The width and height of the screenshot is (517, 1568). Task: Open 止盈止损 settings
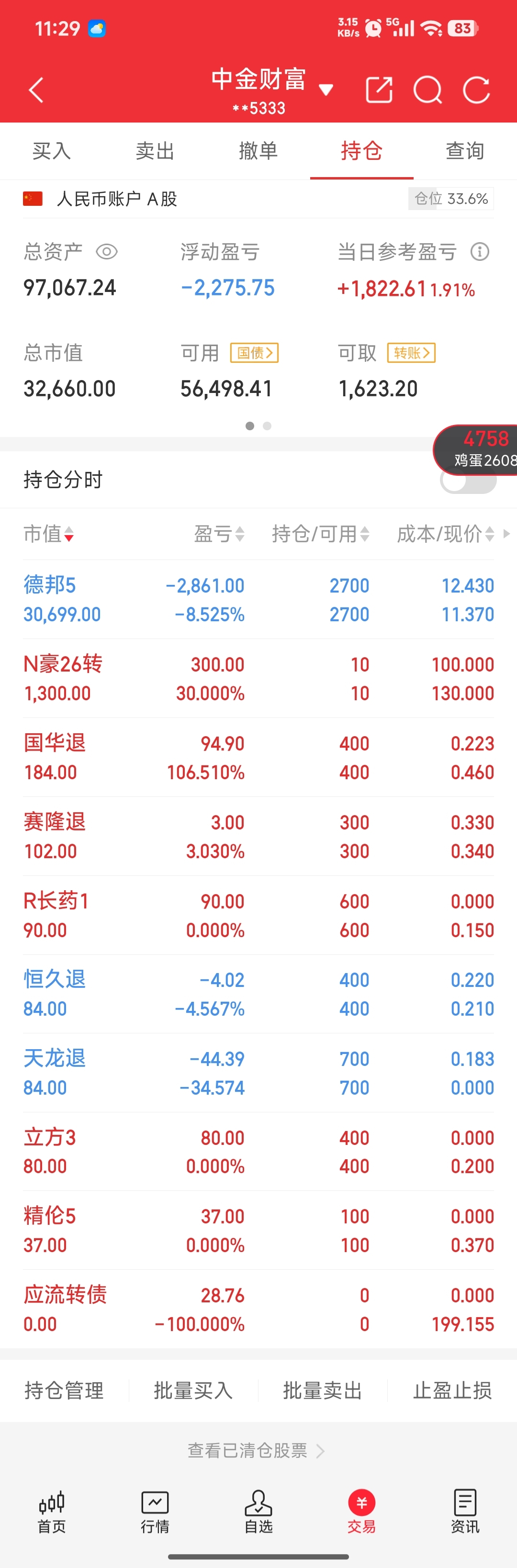tap(452, 1390)
